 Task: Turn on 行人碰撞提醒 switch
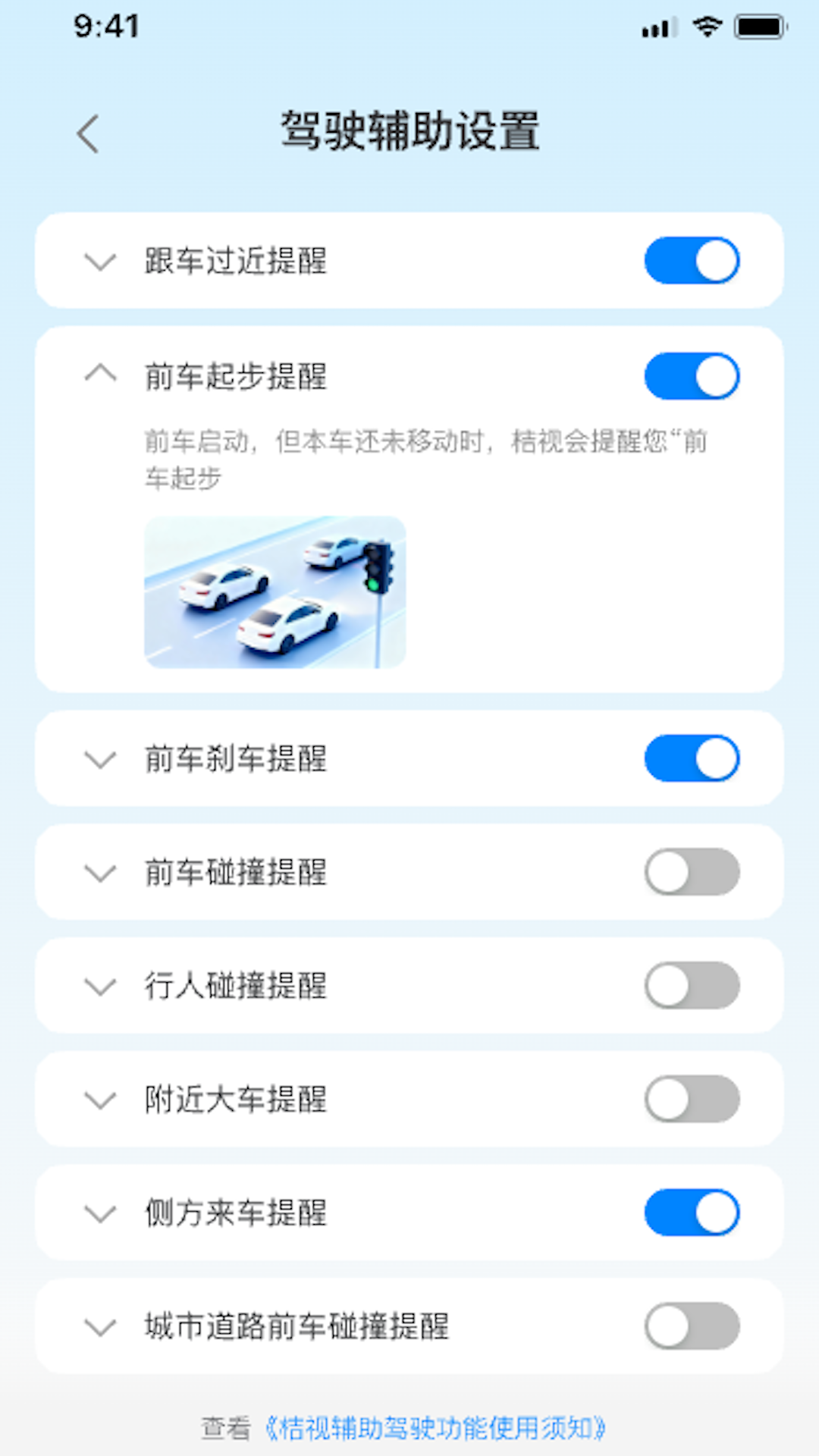click(x=691, y=986)
